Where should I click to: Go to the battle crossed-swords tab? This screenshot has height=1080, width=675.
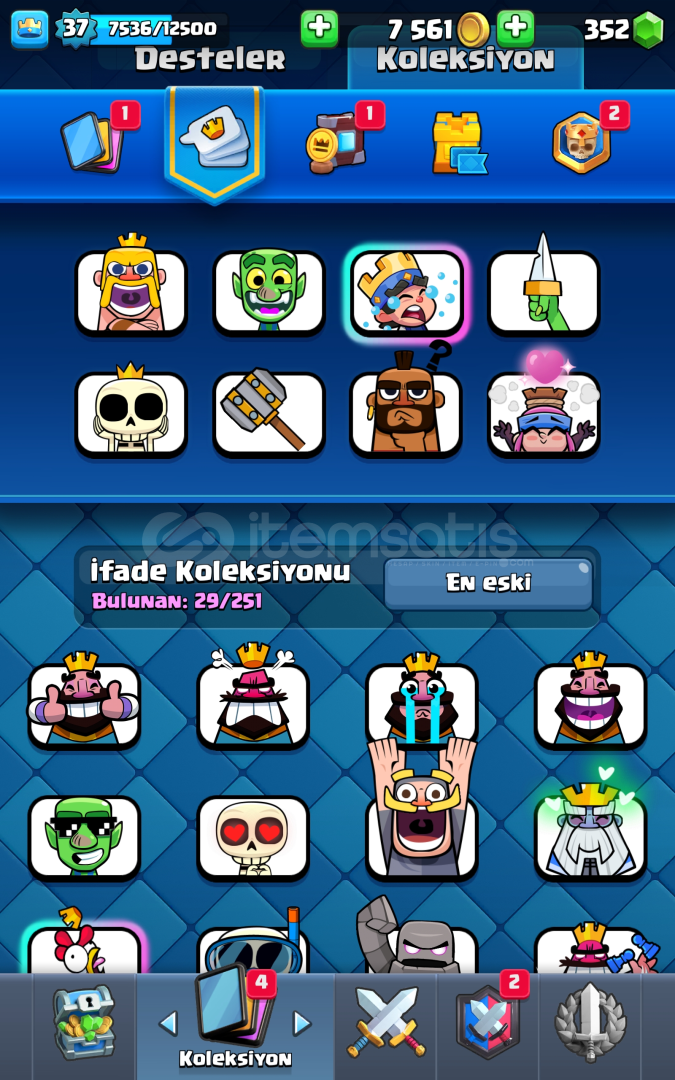(386, 1022)
